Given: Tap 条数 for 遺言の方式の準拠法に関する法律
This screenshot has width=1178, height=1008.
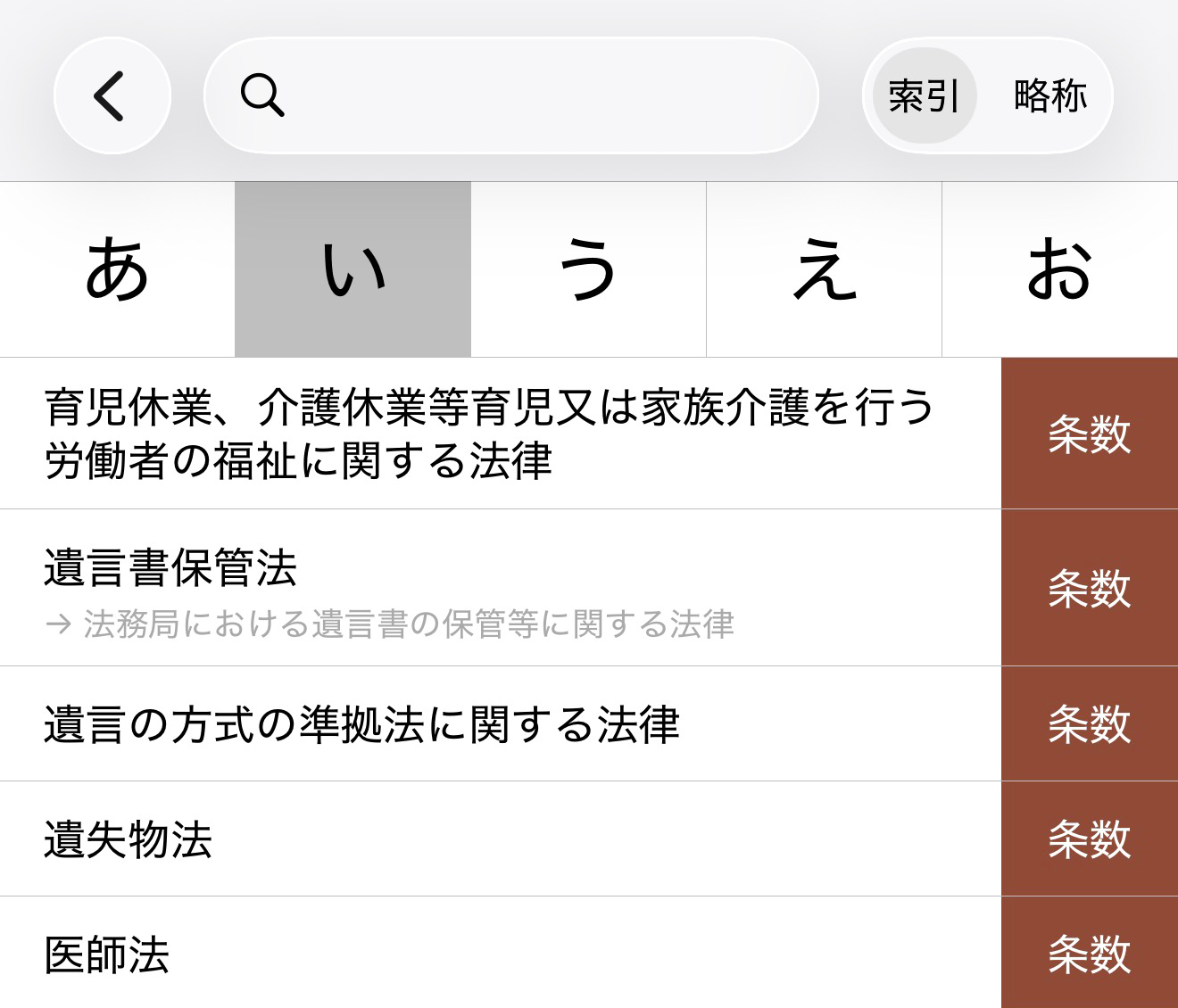Looking at the screenshot, I should pos(1089,723).
